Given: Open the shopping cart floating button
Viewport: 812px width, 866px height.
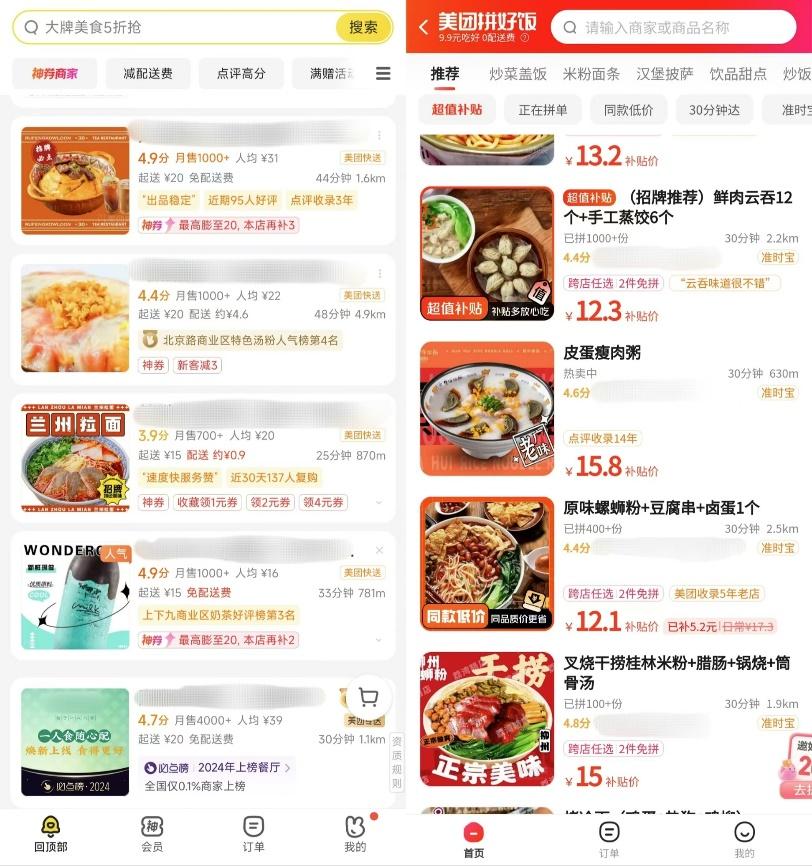Looking at the screenshot, I should tap(367, 697).
